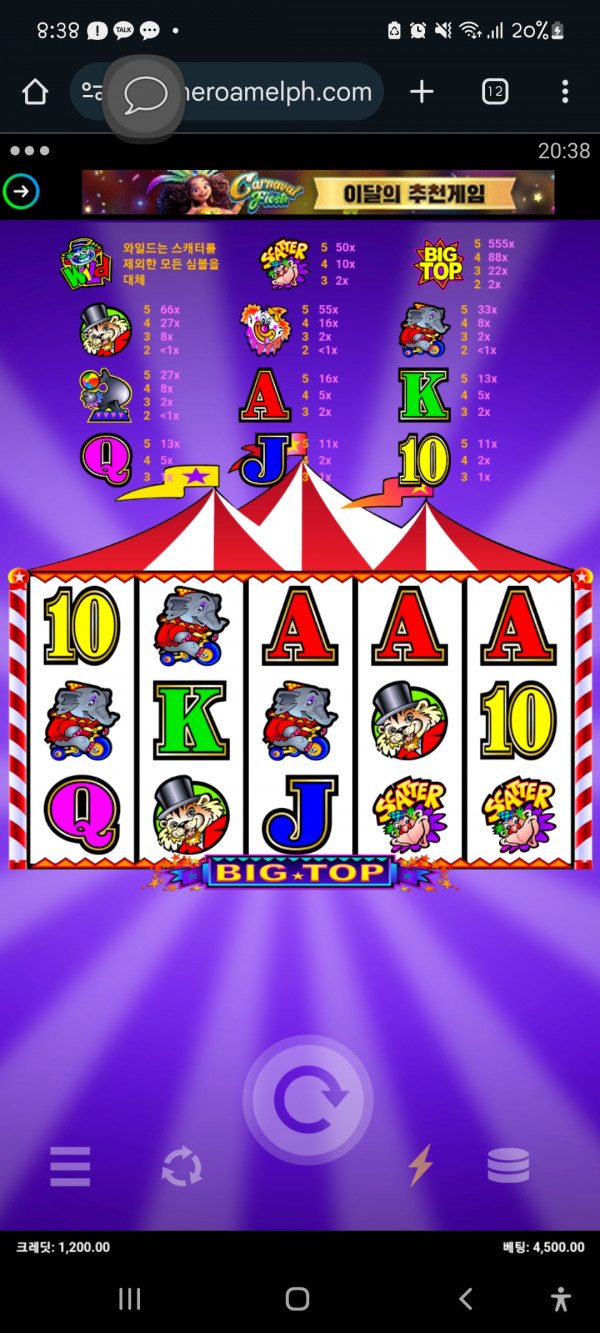Open the recent apps view
The height and width of the screenshot is (1333, 600).
[130, 1299]
